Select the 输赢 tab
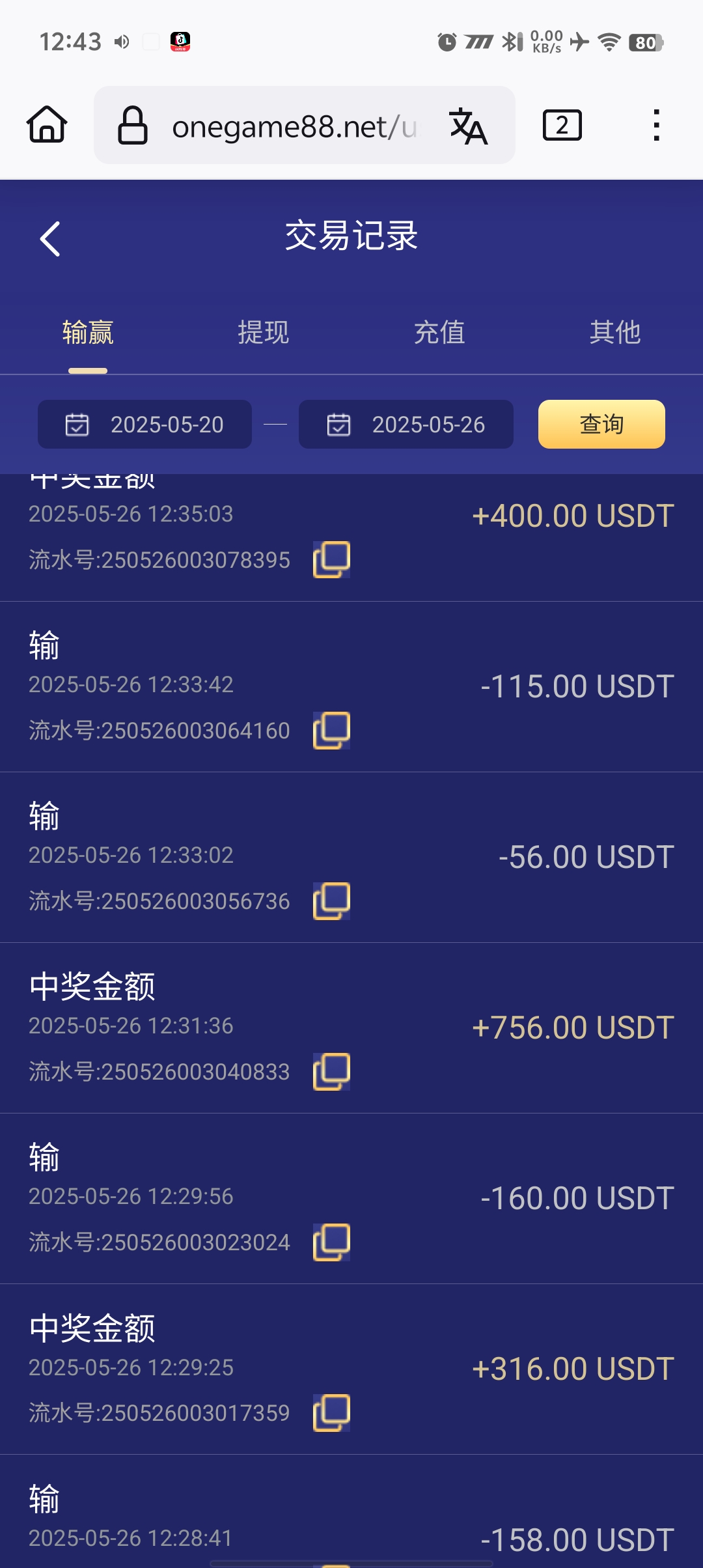Image resolution: width=703 pixels, height=1568 pixels. point(88,332)
